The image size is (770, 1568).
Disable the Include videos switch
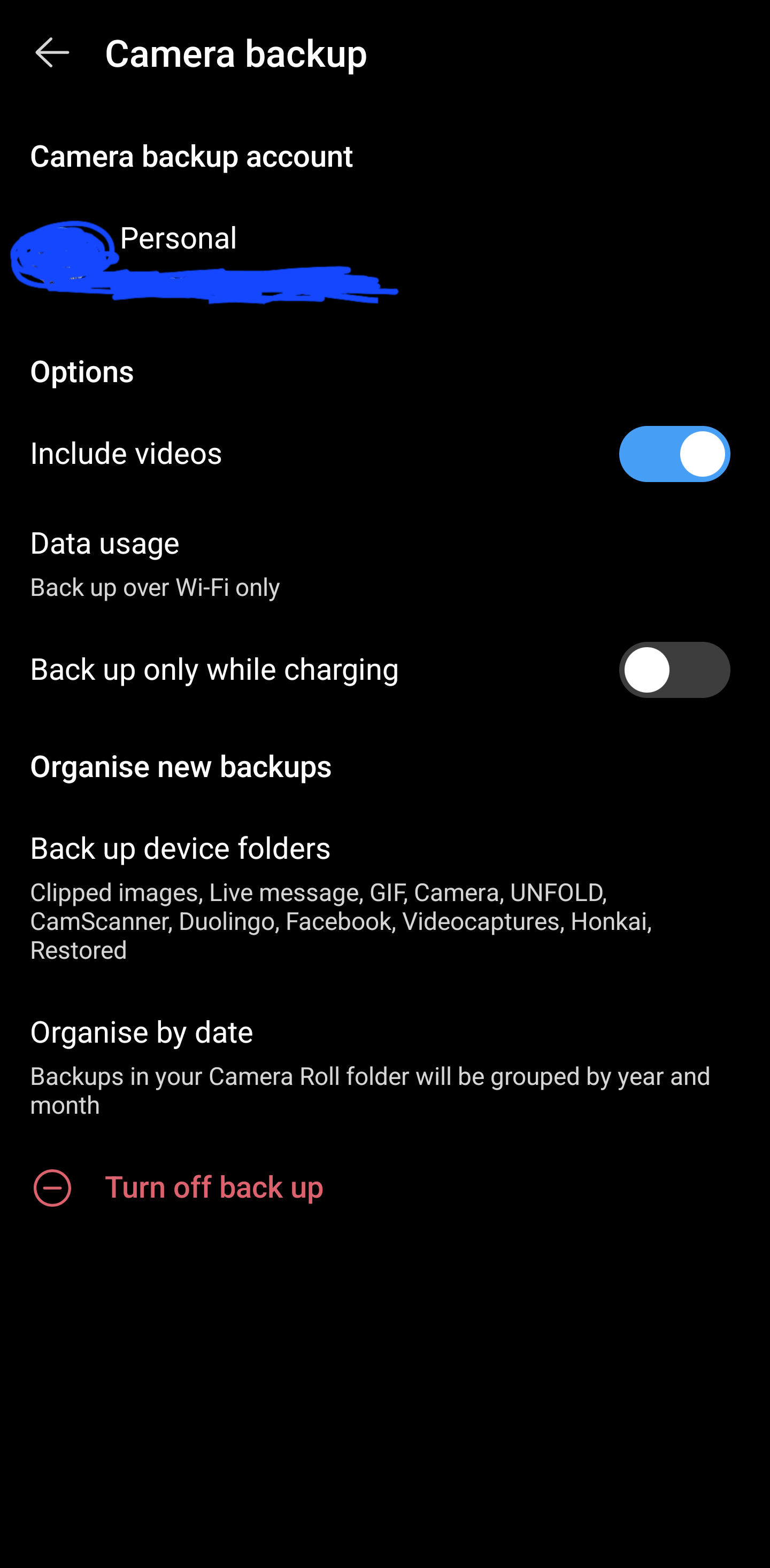[x=674, y=454]
